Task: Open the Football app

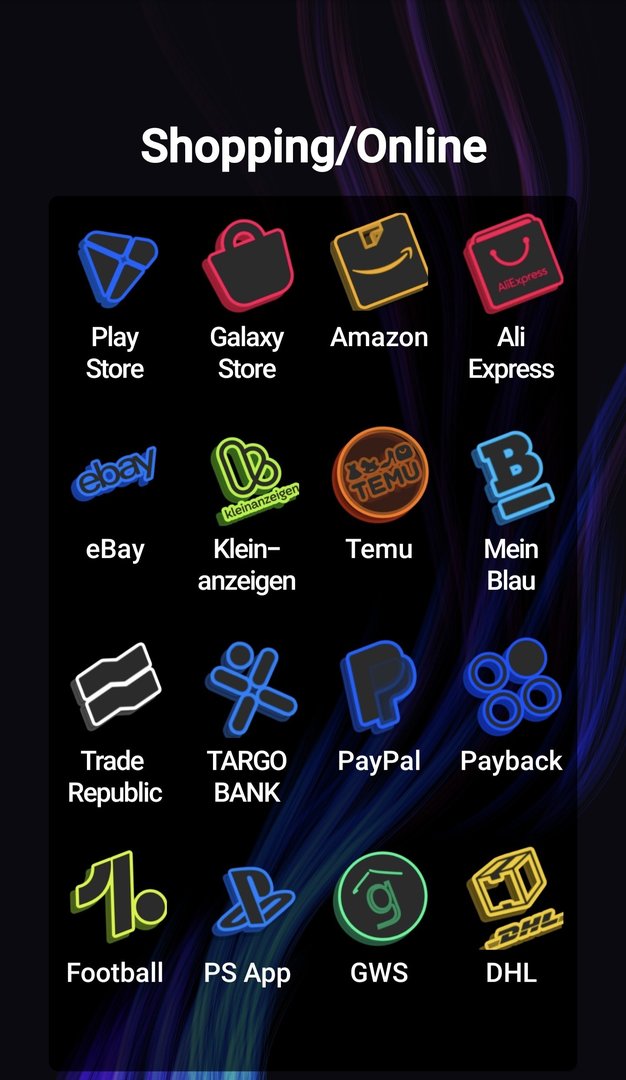Action: (116, 898)
